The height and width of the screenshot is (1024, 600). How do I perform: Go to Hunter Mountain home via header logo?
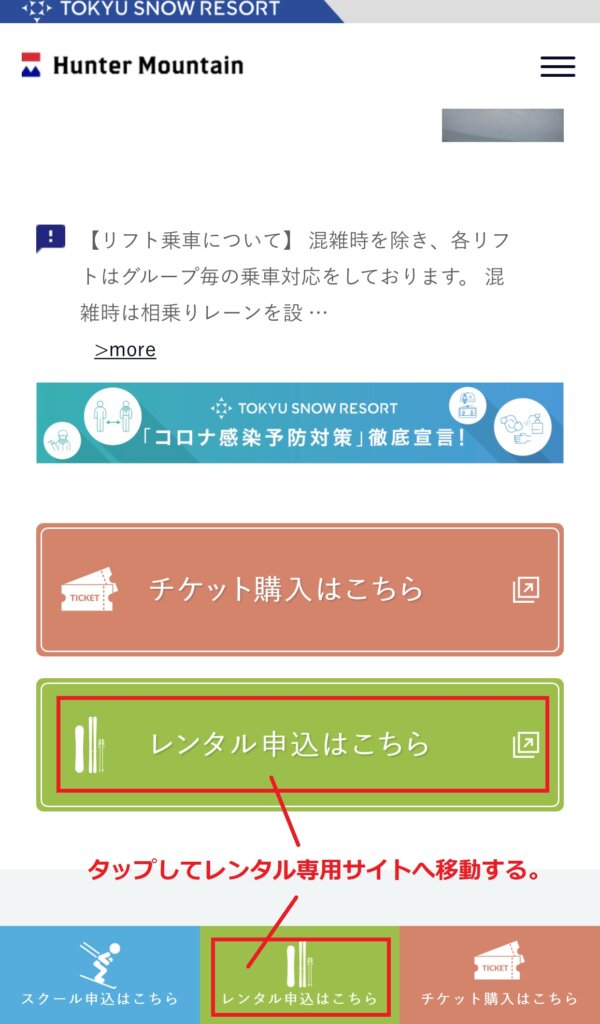(132, 66)
